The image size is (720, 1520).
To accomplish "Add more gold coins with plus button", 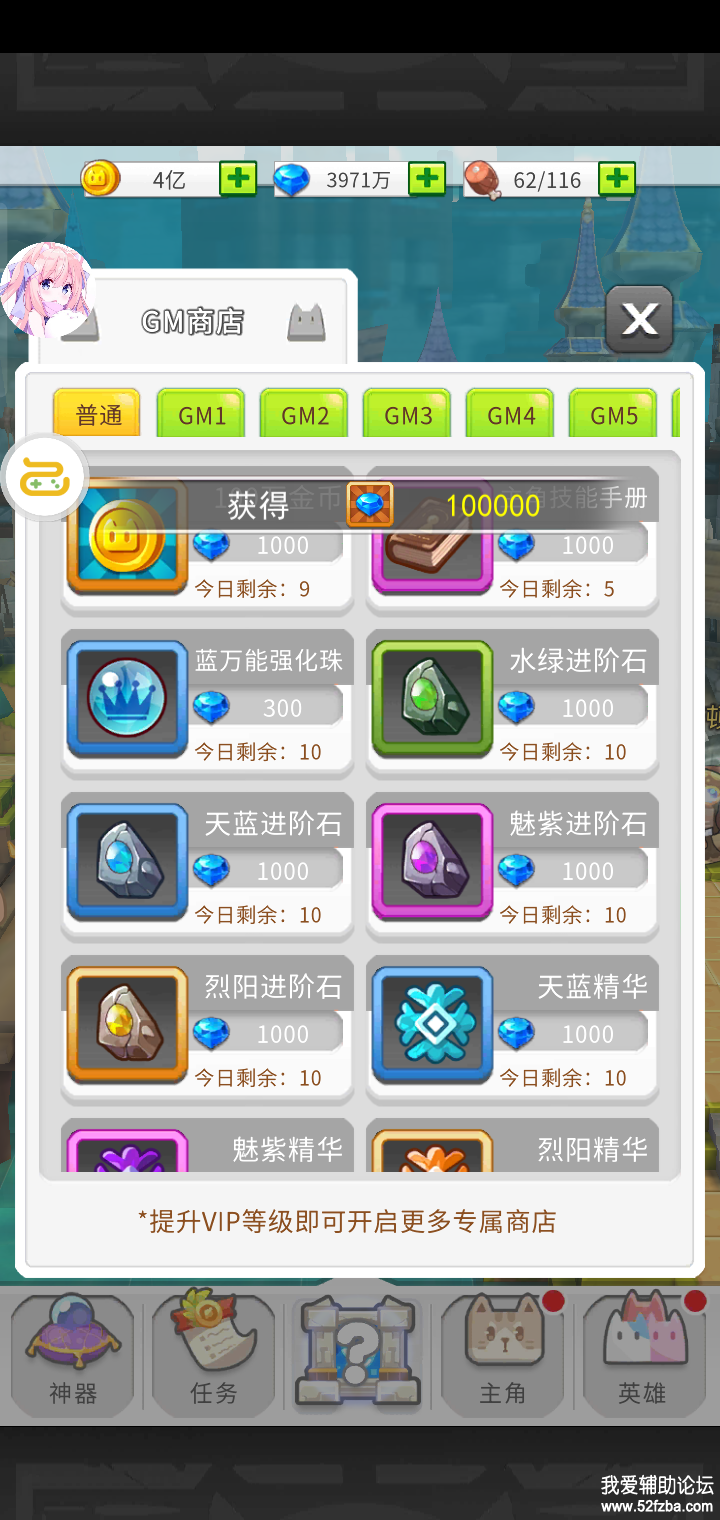I will [238, 179].
